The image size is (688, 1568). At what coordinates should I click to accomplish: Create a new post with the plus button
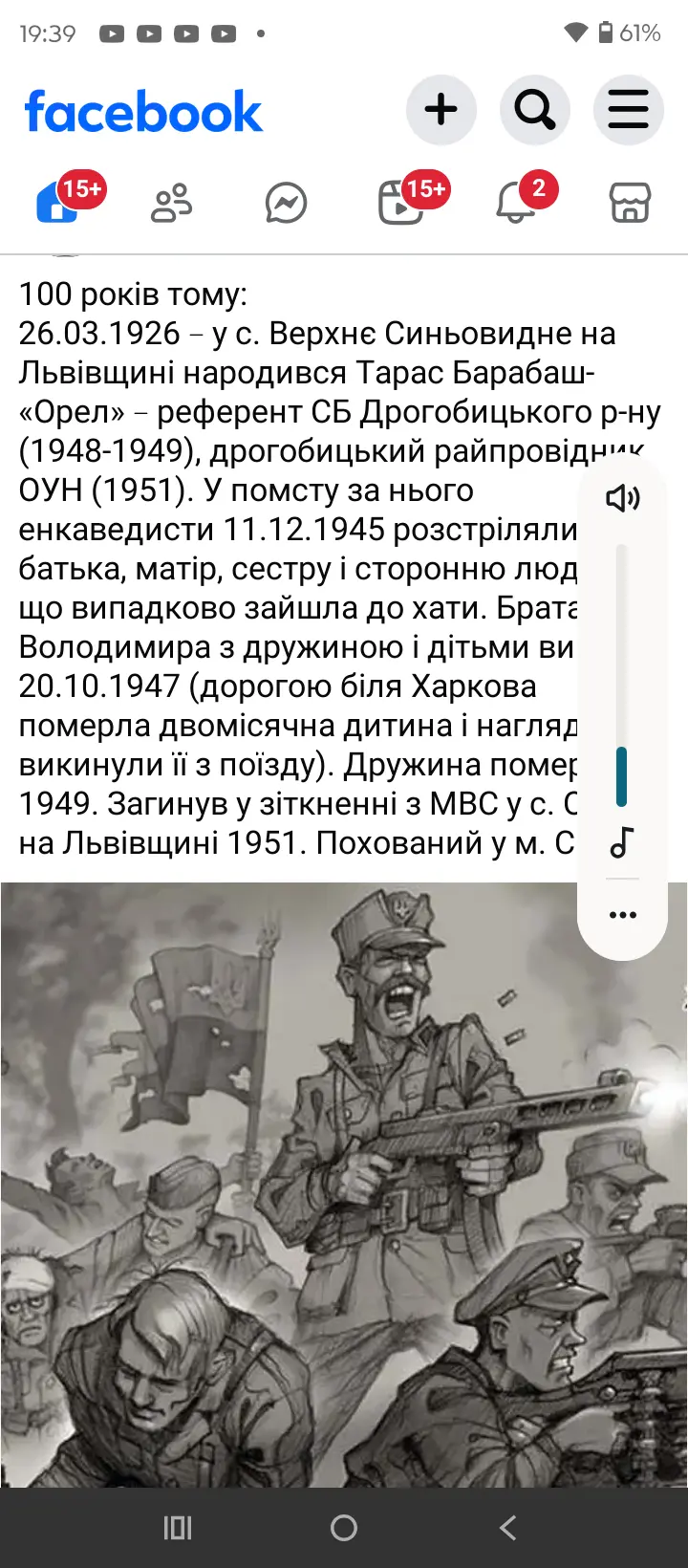click(x=441, y=110)
